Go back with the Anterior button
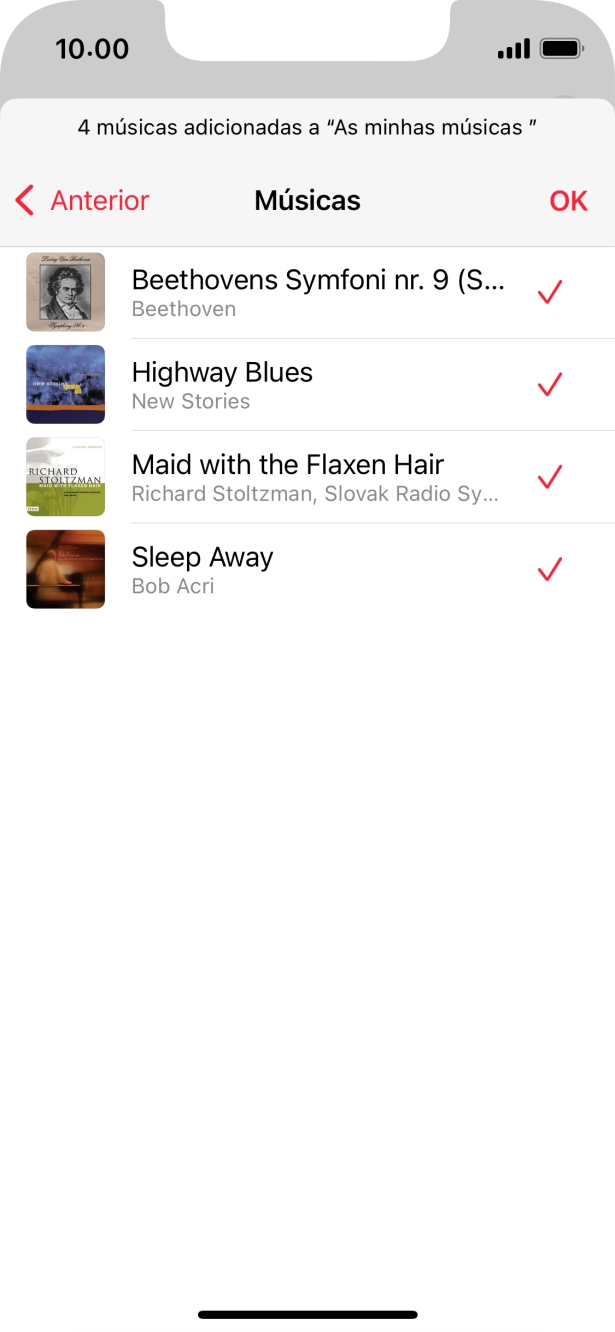The image size is (615, 1332). pos(83,201)
